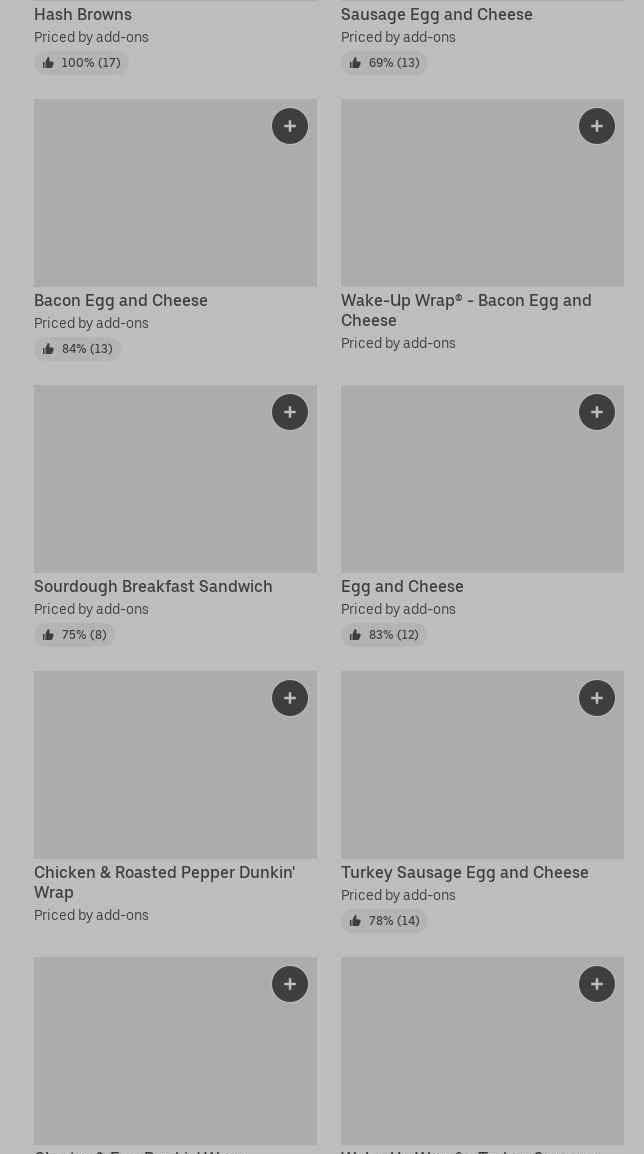Add Chicken & Roasted Pepper Dunkin' Wrap
Image resolution: width=644 pixels, height=1154 pixels.
[289, 698]
